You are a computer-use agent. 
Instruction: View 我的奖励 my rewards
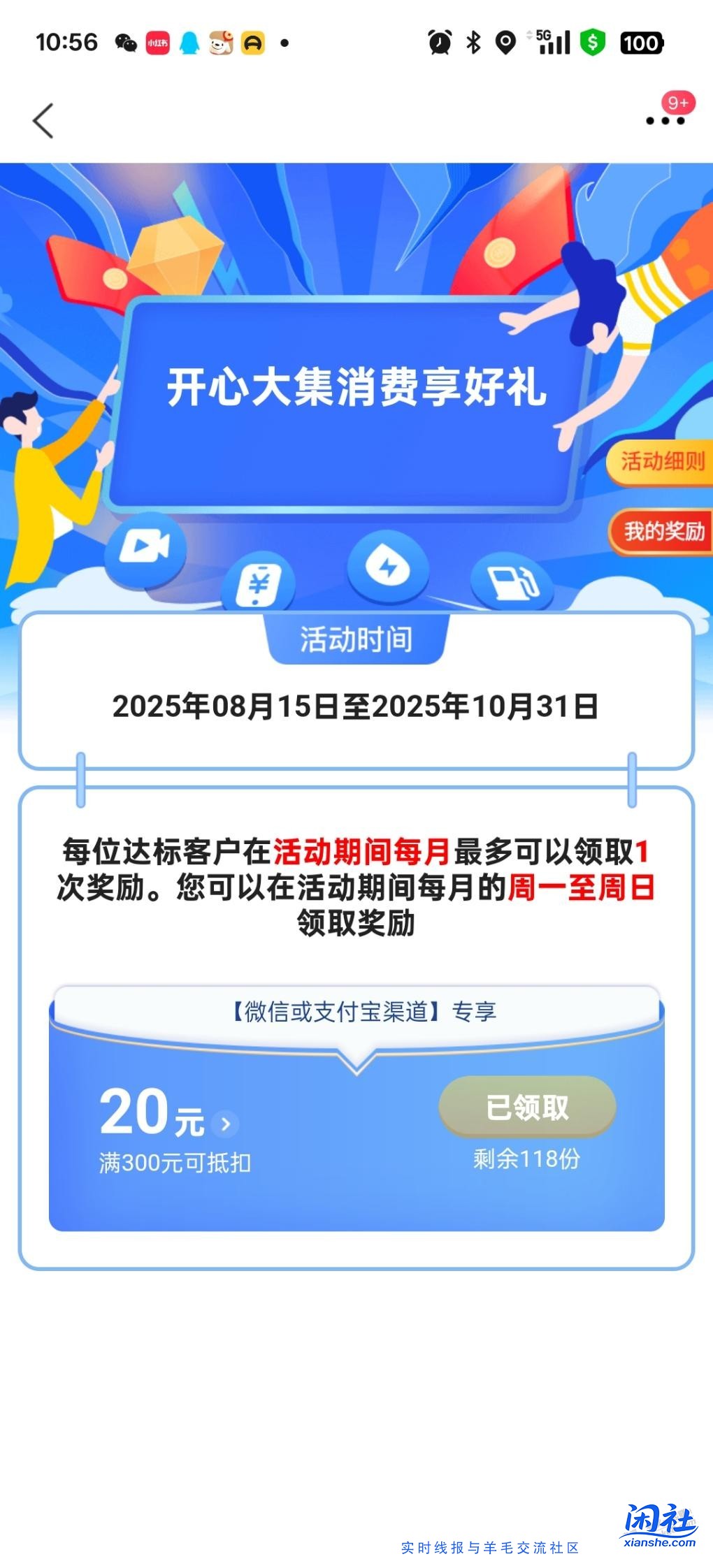663,532
